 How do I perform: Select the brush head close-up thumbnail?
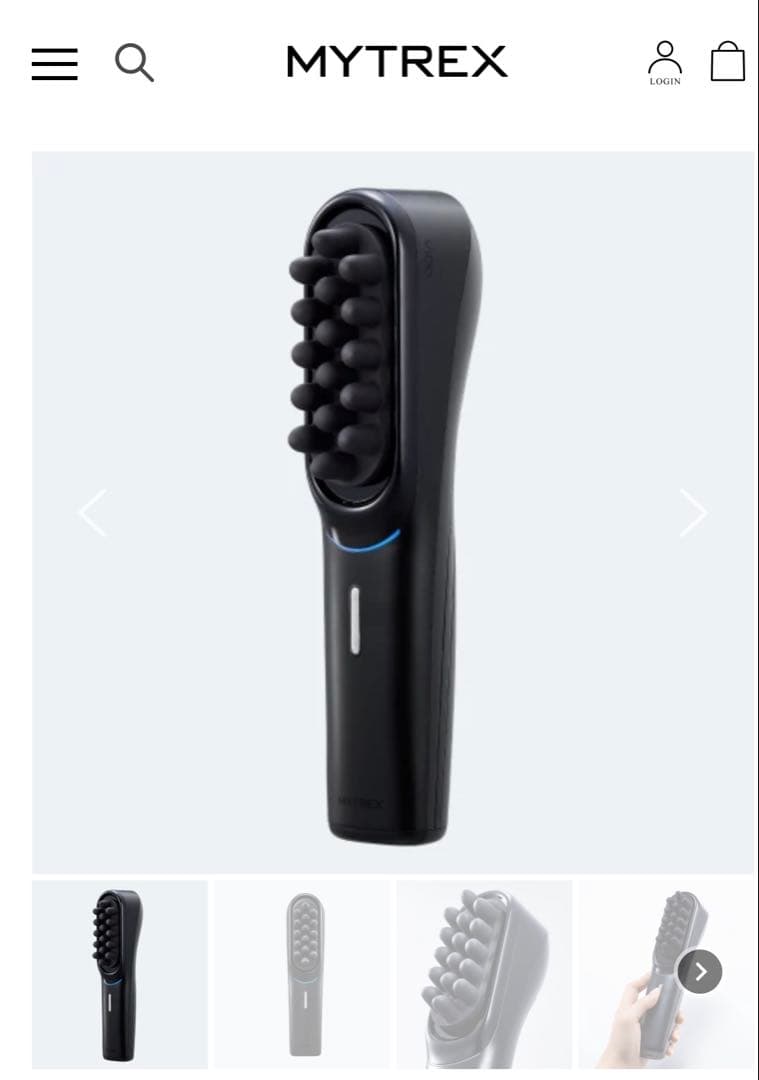click(484, 974)
